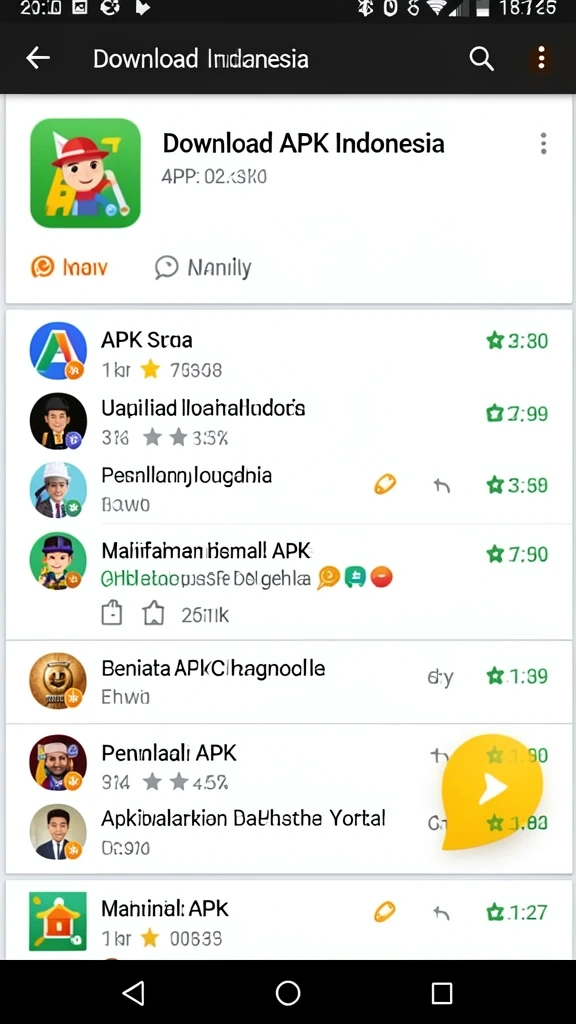Open the APK Stoa list entry
This screenshot has height=1024, width=576.
pyautogui.click(x=289, y=352)
